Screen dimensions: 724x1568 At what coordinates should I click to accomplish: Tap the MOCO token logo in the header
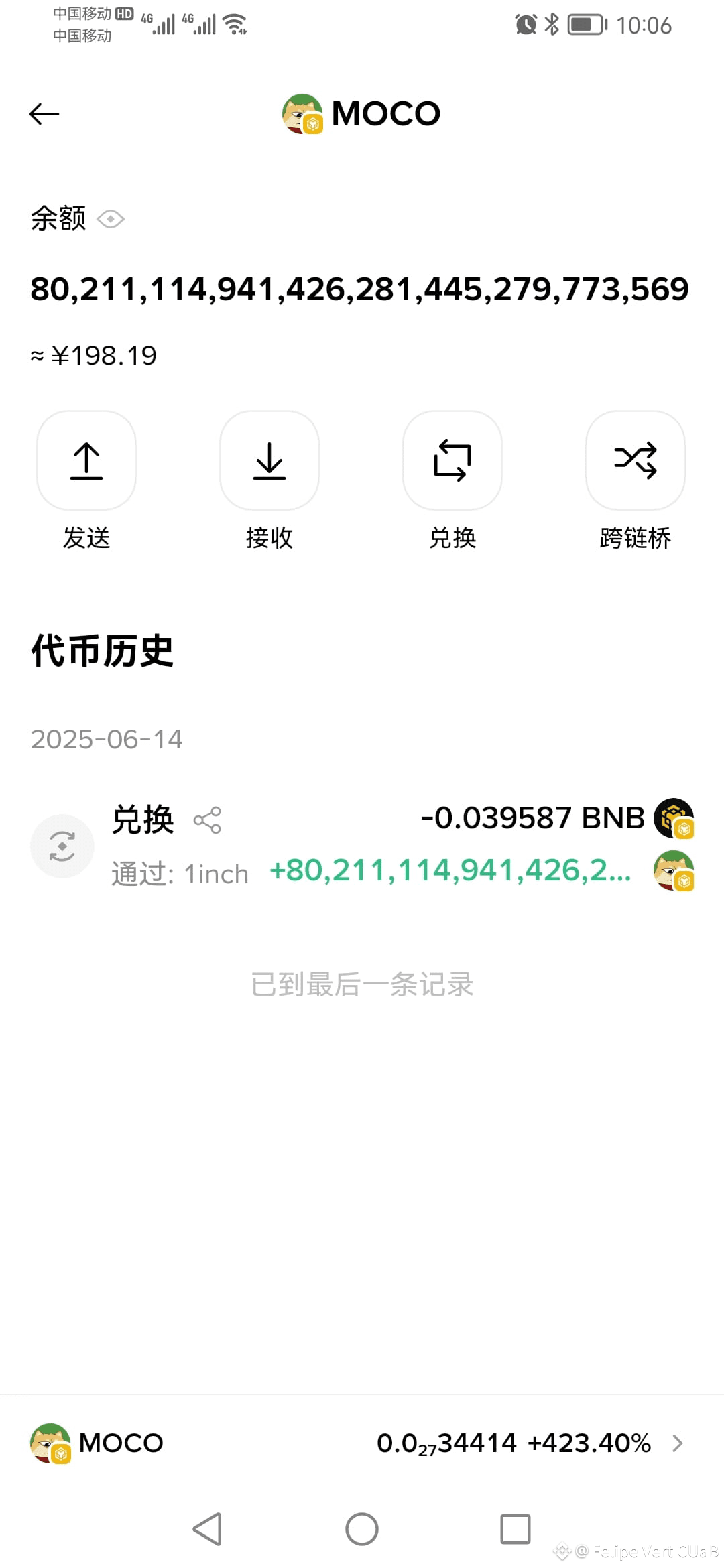click(x=302, y=113)
